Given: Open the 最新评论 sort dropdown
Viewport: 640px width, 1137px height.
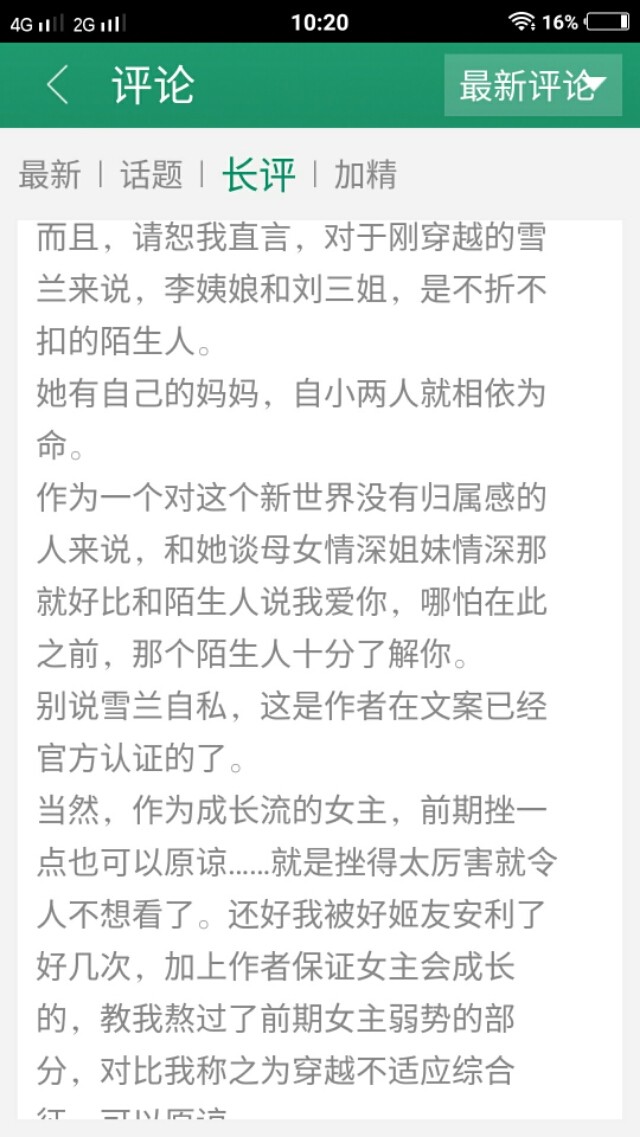Looking at the screenshot, I should pyautogui.click(x=533, y=86).
